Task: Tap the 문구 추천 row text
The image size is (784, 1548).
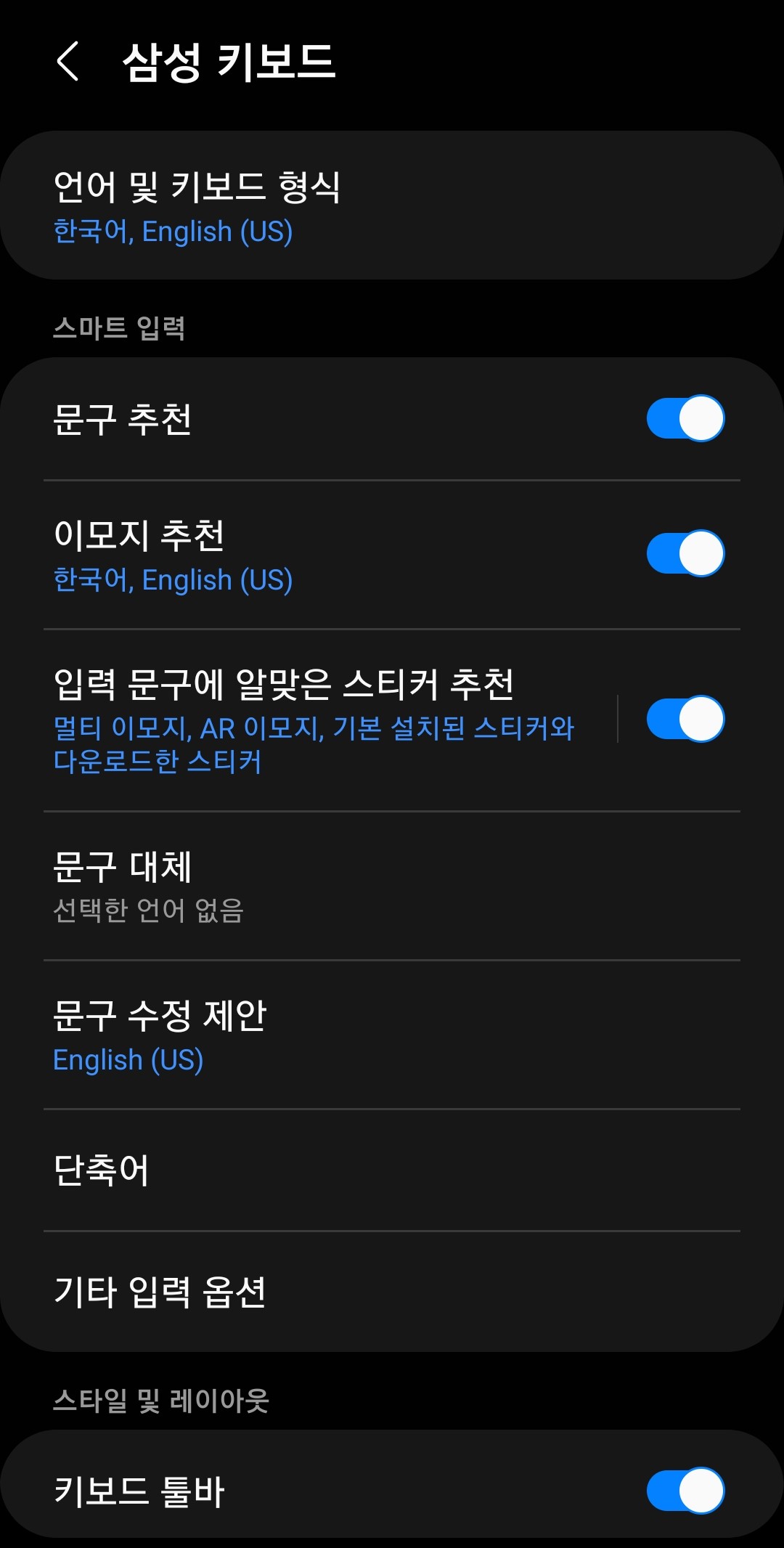Action: [121, 417]
